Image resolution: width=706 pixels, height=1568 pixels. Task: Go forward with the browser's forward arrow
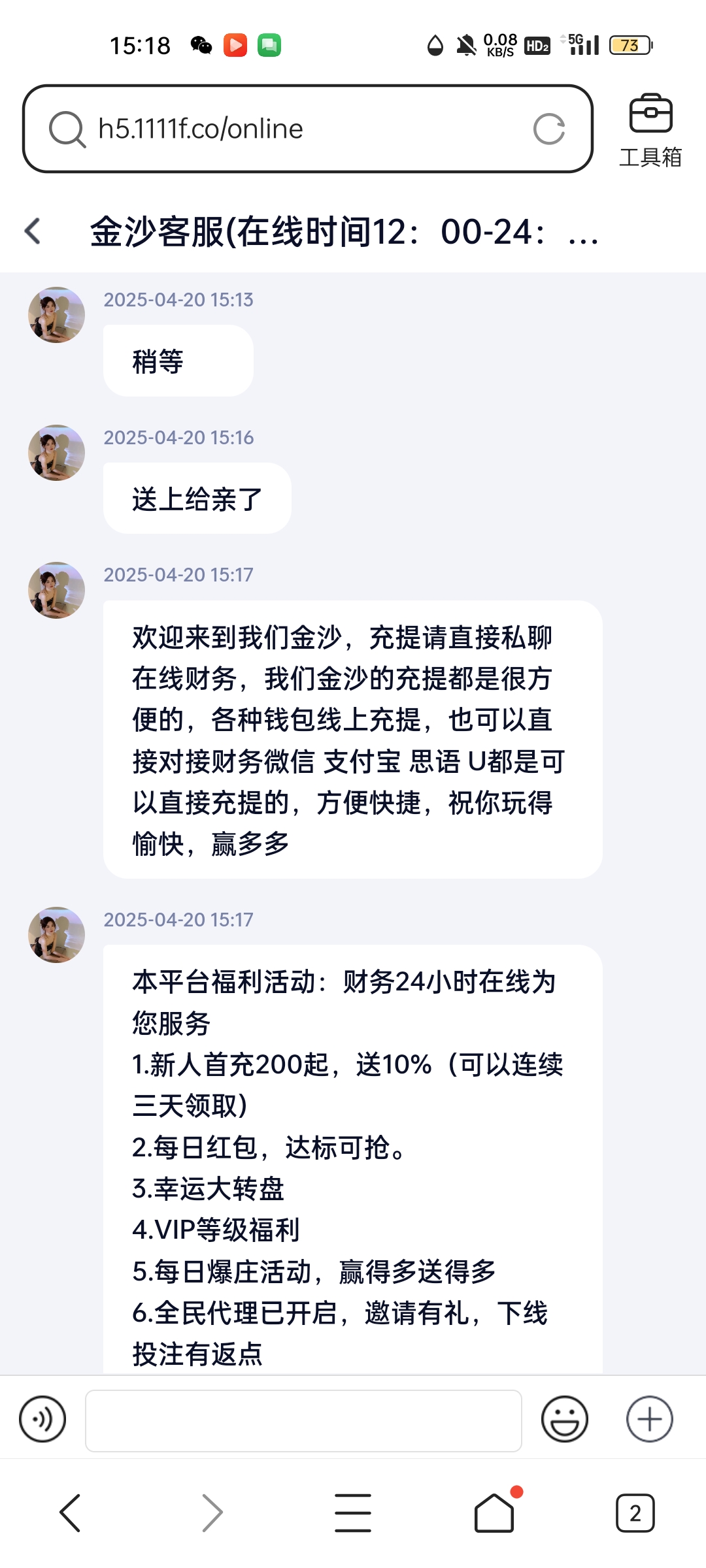tap(212, 1512)
